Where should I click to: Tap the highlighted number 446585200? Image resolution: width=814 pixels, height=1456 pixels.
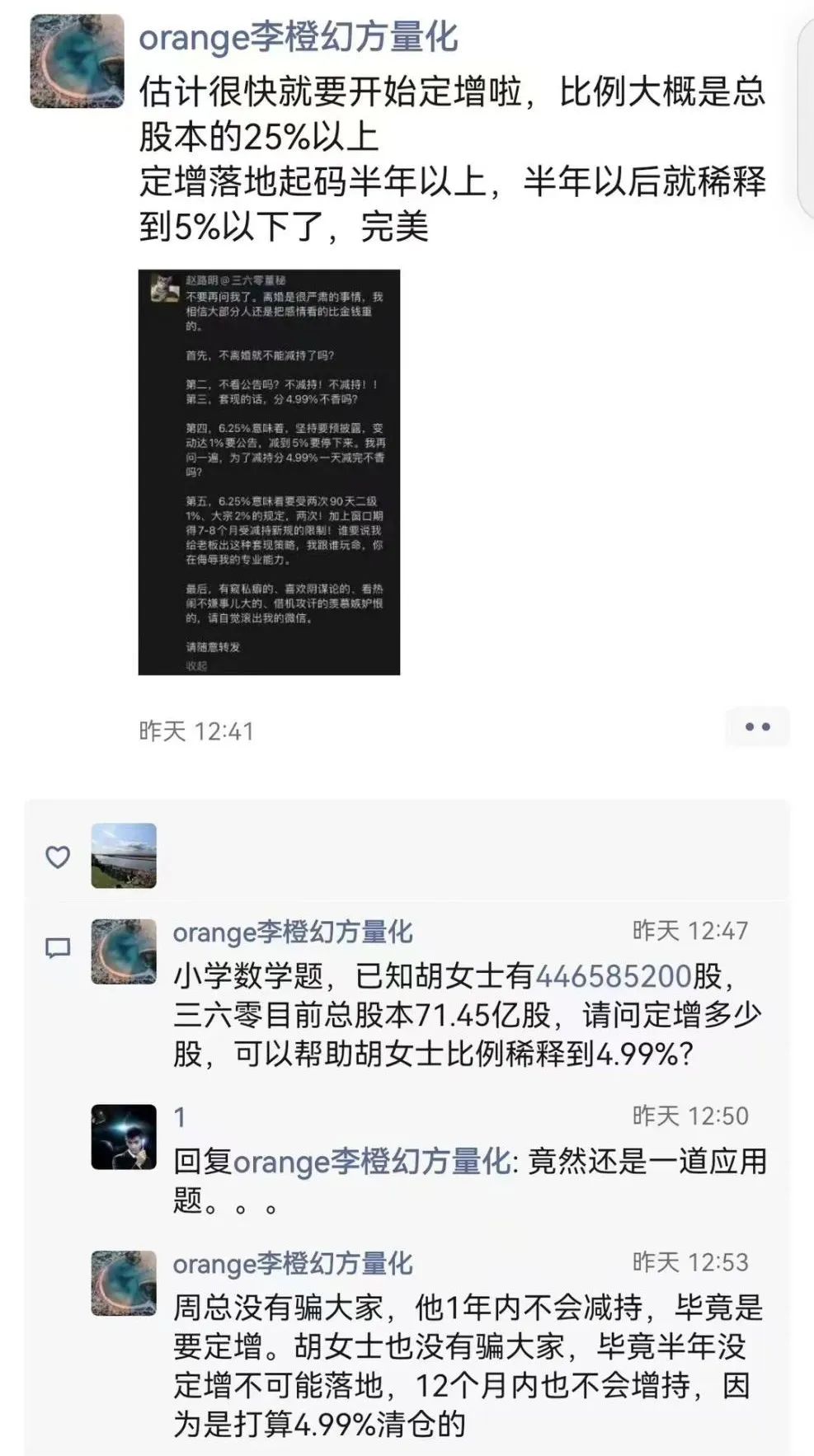(x=614, y=976)
